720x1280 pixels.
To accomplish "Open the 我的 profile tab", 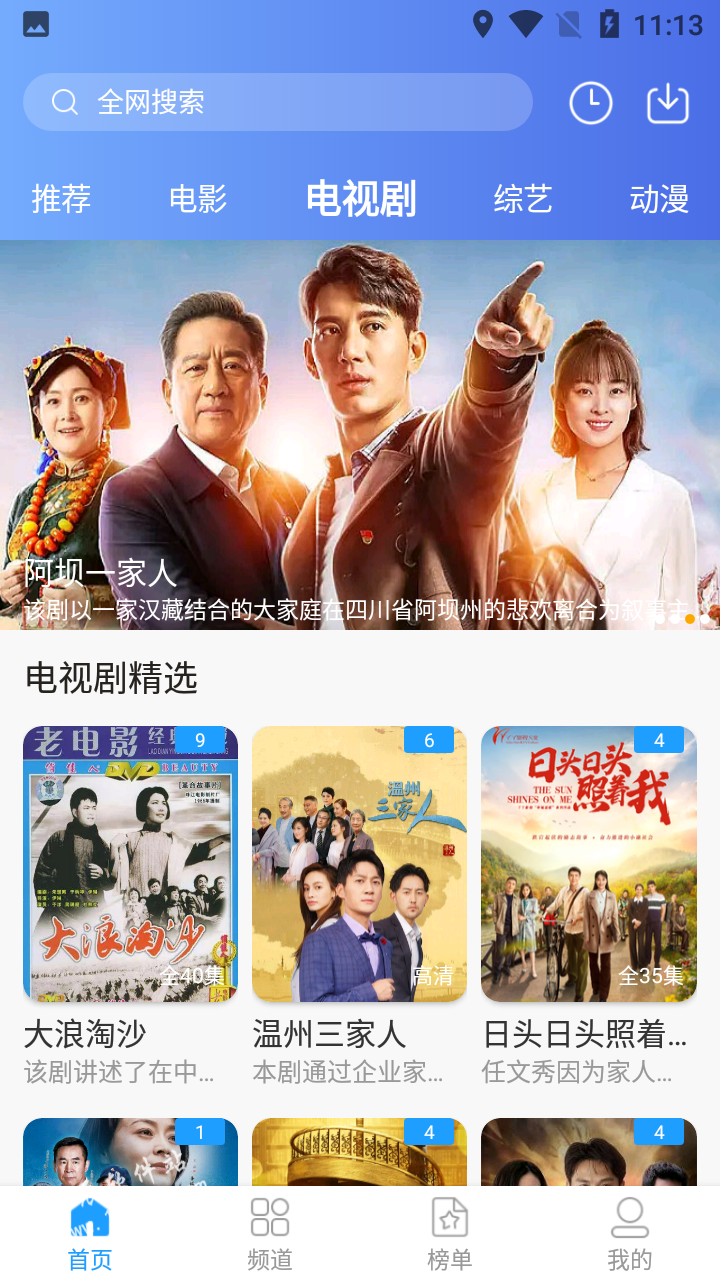I will click(630, 1234).
